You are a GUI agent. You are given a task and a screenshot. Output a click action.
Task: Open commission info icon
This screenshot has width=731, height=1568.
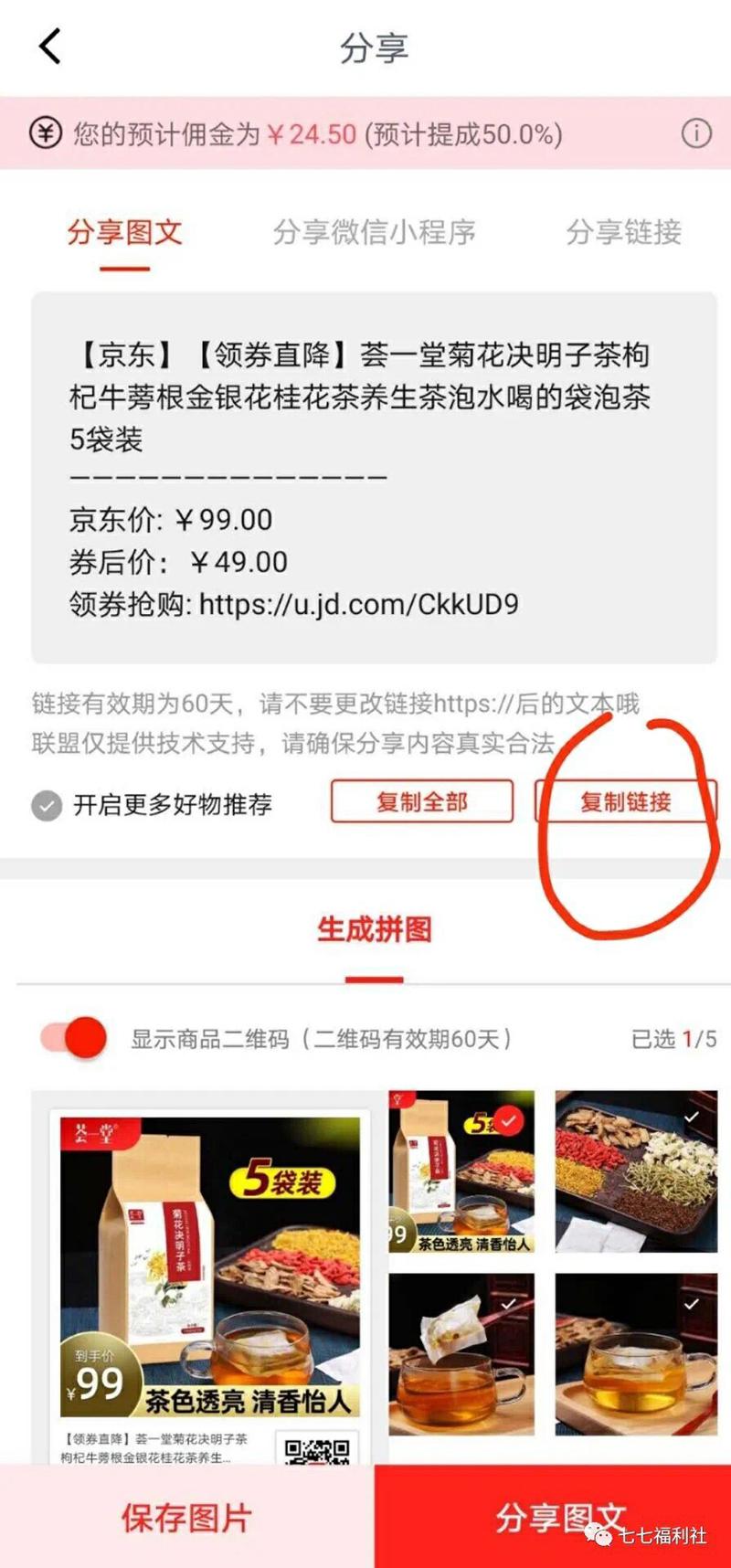(696, 134)
